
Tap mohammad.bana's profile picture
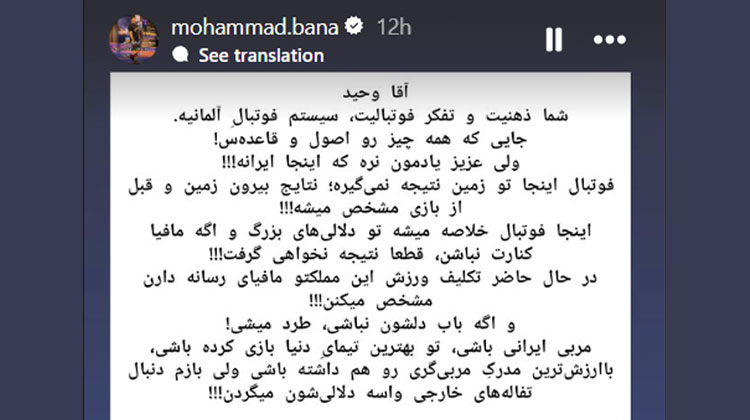point(133,39)
